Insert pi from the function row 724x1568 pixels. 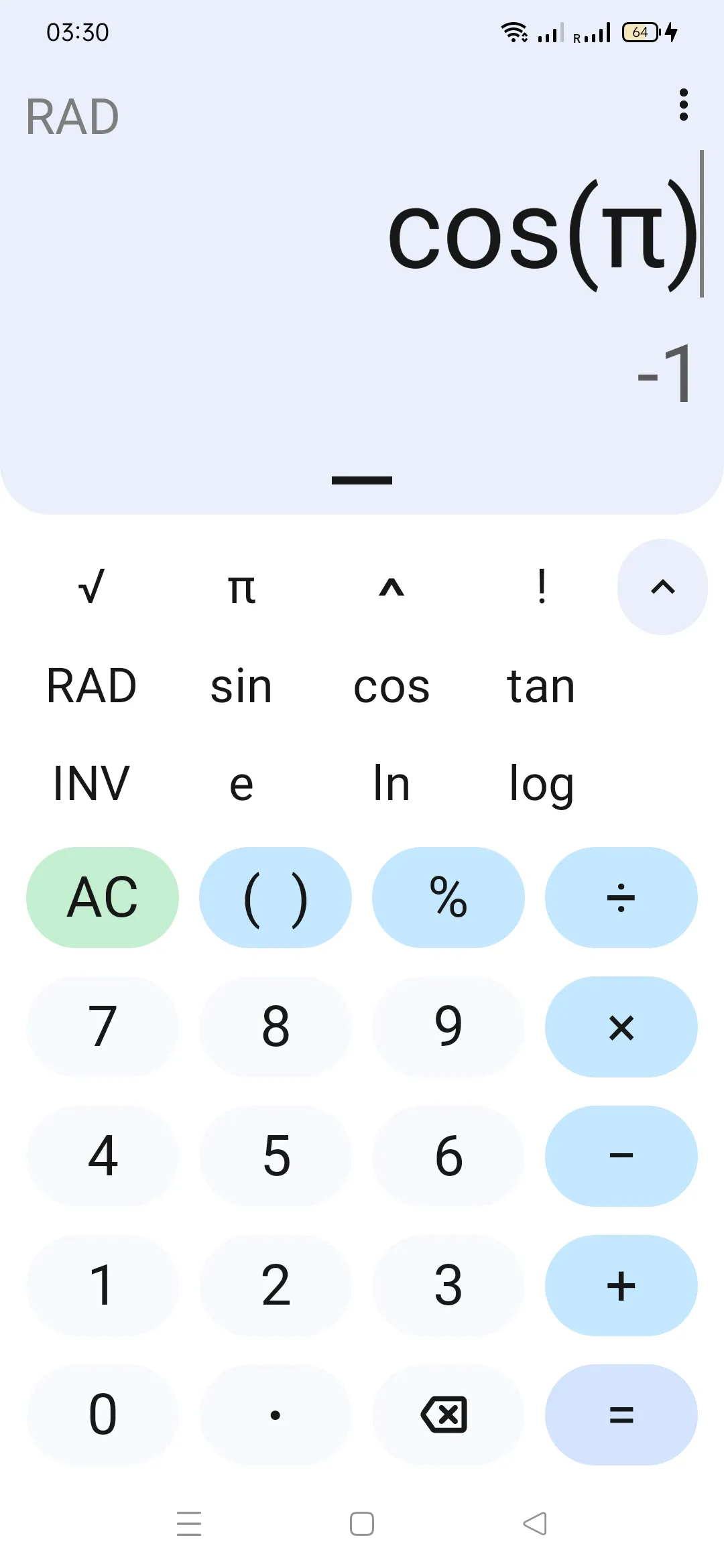(x=241, y=588)
